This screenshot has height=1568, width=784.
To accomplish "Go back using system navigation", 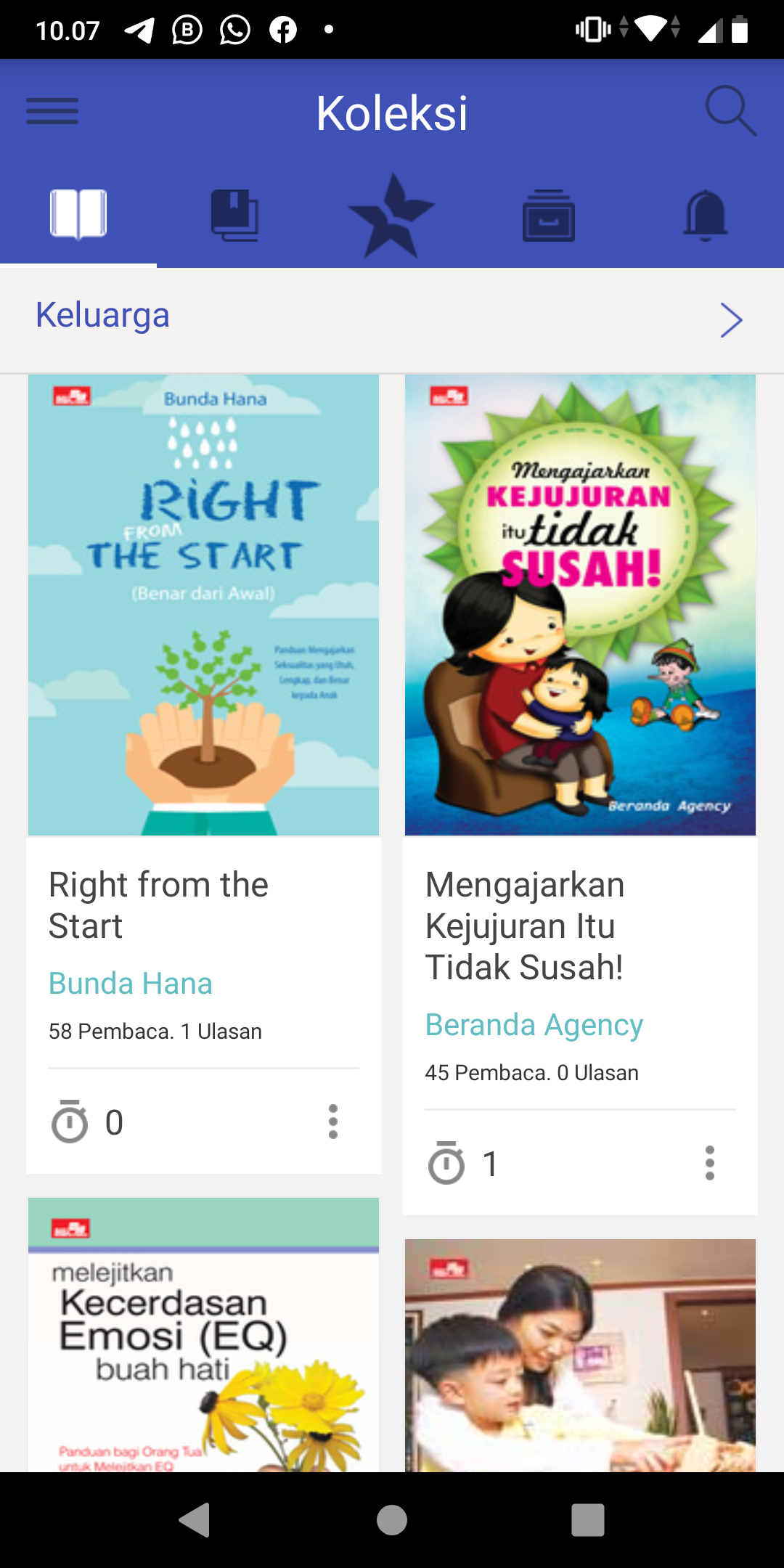I will 195,1520.
